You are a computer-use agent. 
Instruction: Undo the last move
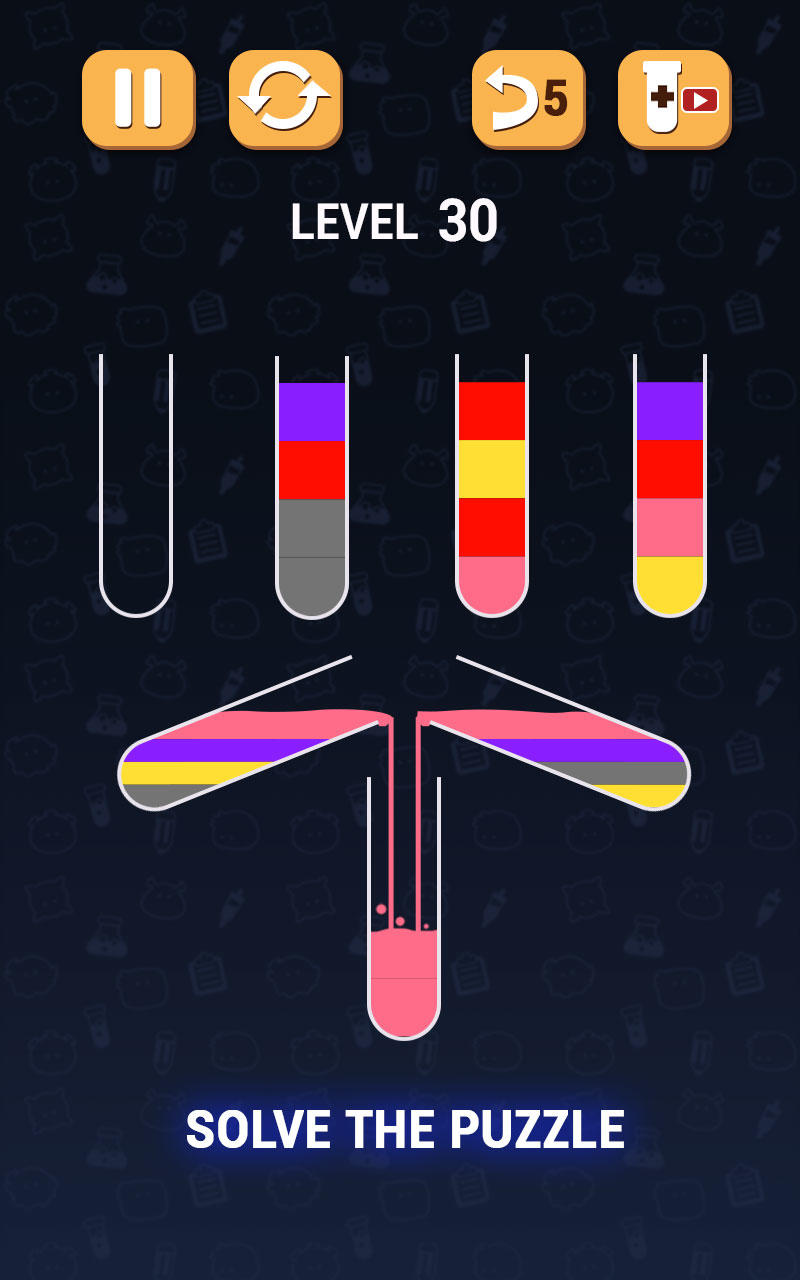pos(527,99)
